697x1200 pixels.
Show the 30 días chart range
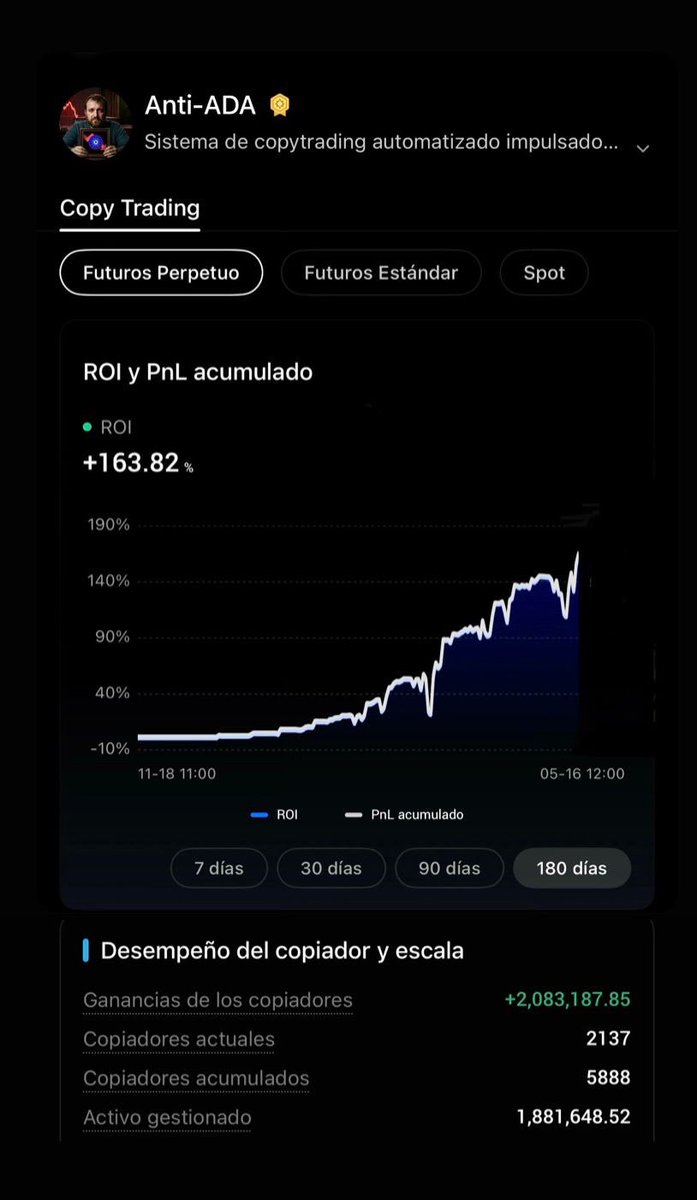pyautogui.click(x=331, y=868)
